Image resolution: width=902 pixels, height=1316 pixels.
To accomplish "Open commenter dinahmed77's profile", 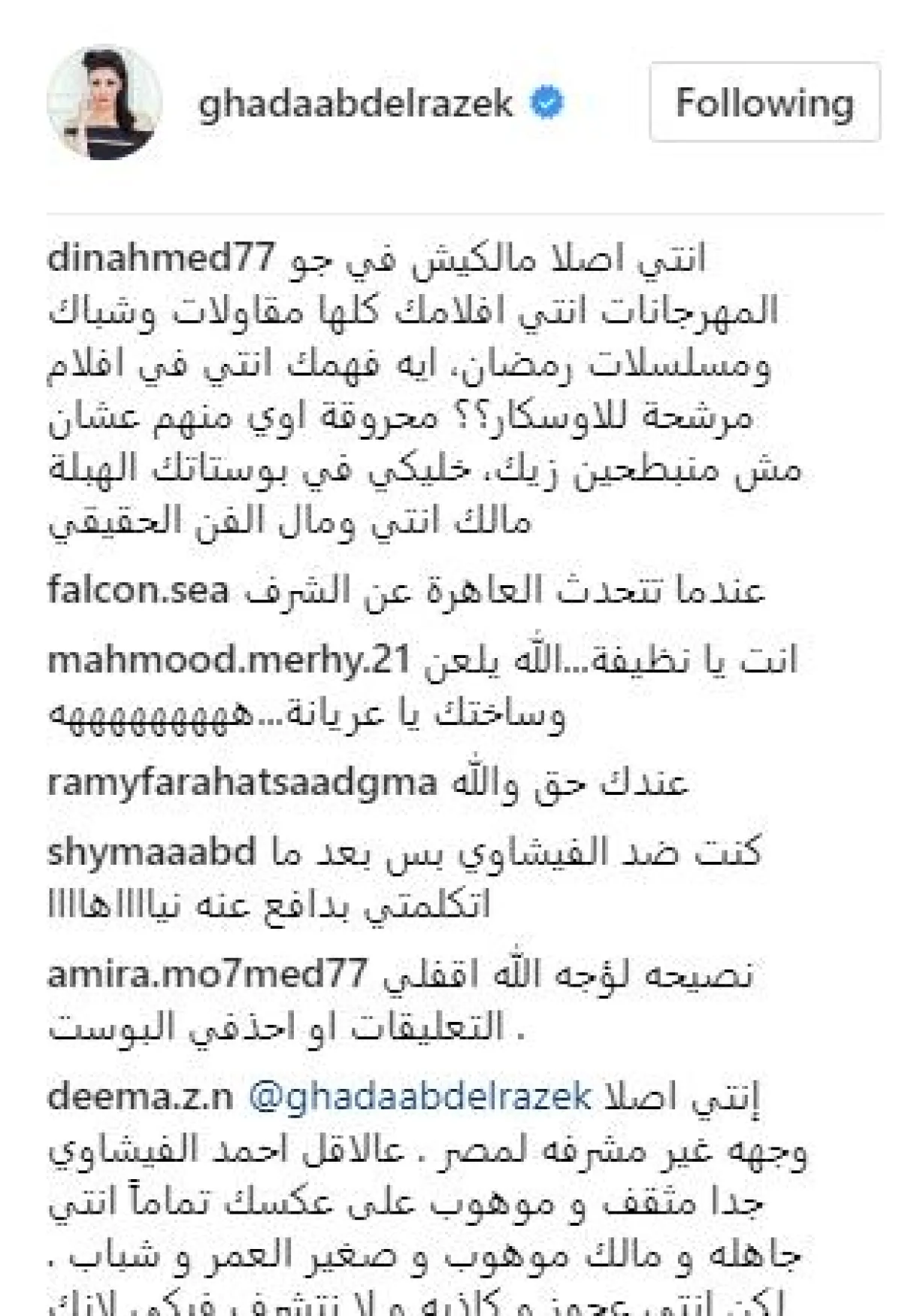I will click(162, 258).
